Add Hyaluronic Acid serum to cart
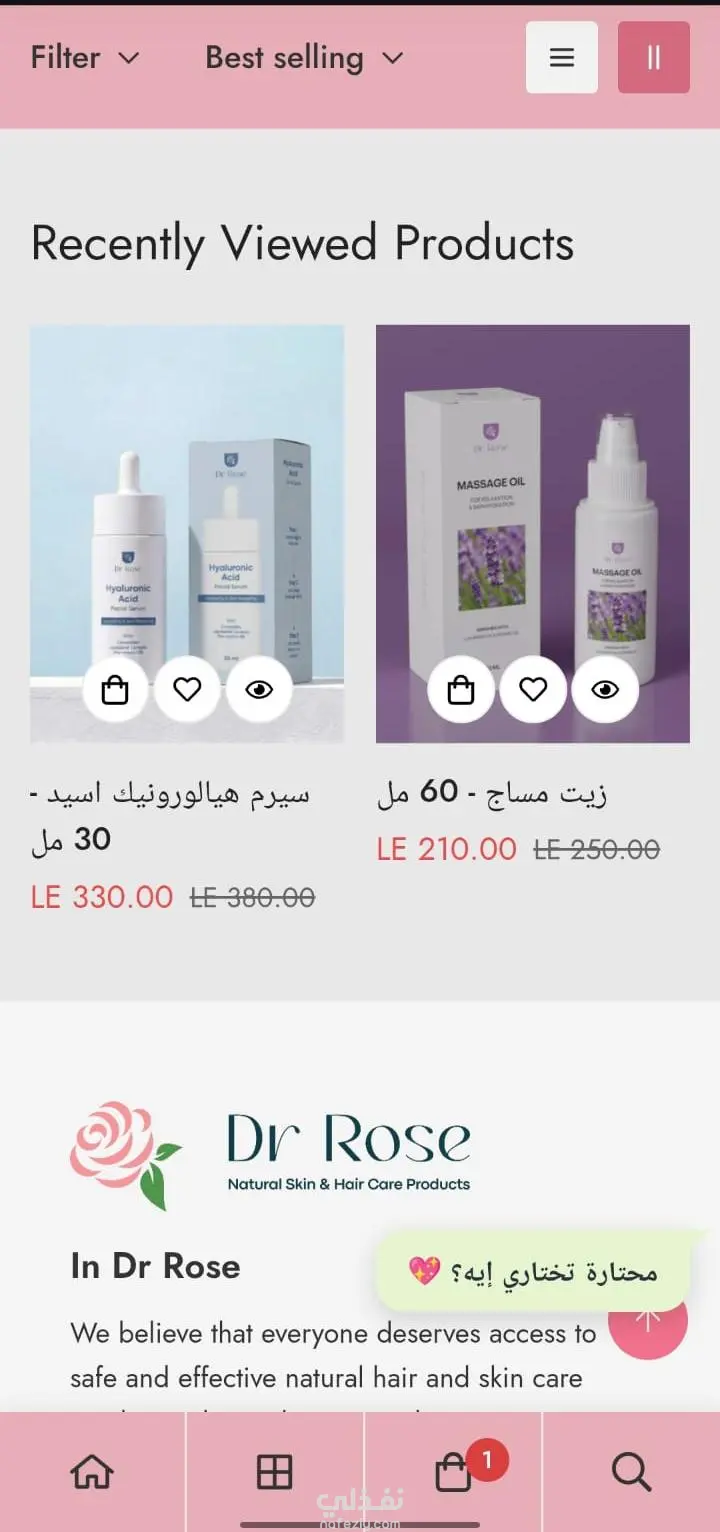The image size is (720, 1532). coord(115,689)
